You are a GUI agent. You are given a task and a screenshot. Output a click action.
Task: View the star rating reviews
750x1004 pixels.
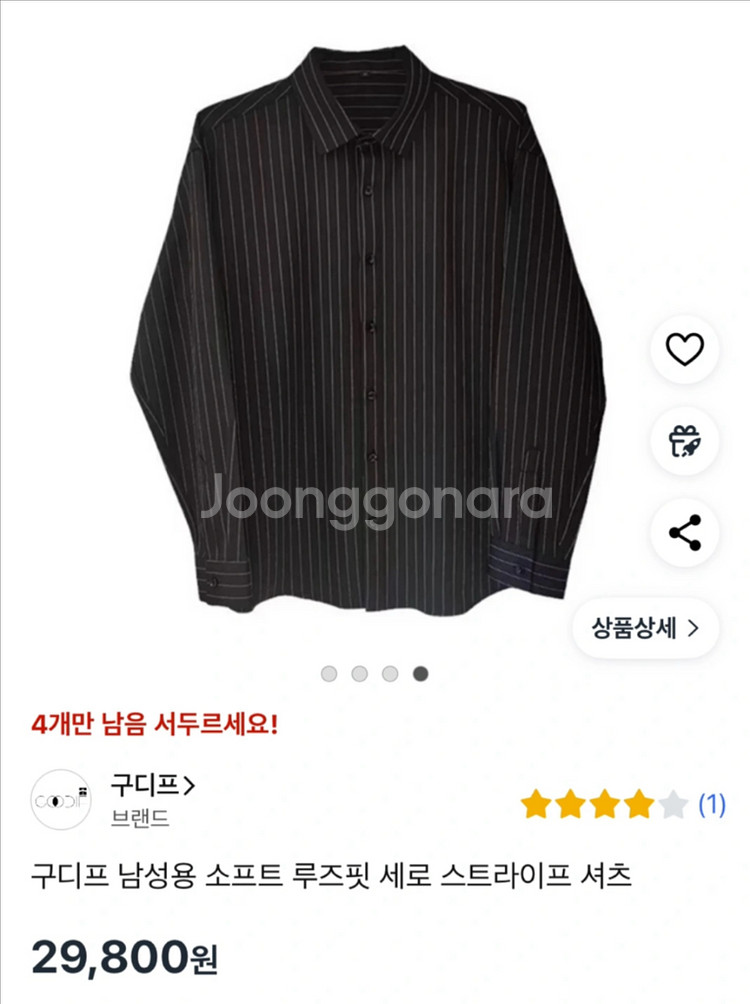[621, 804]
